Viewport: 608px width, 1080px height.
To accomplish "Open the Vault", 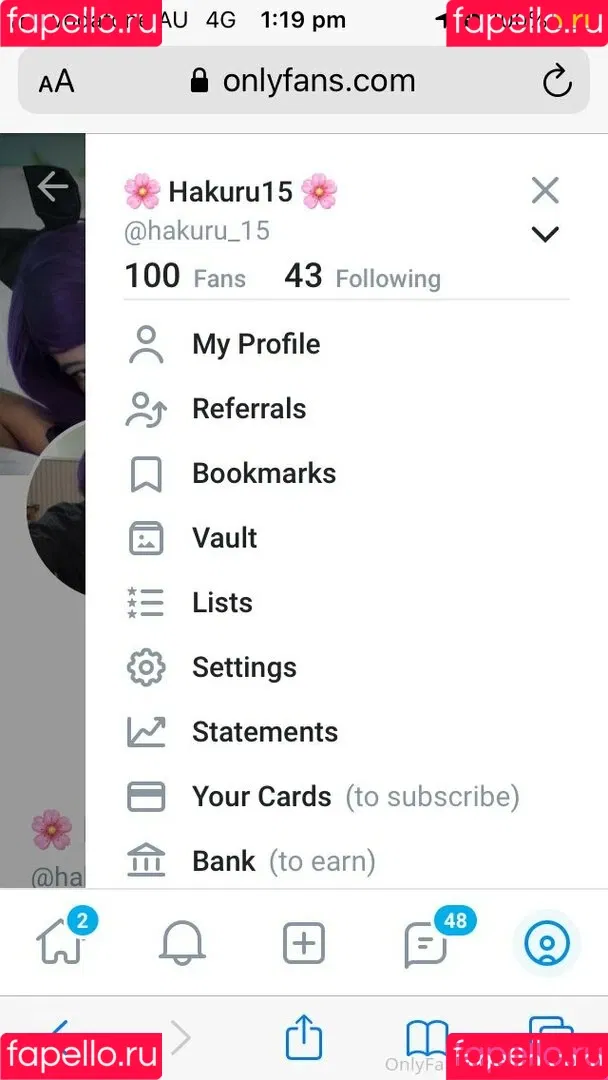I will point(224,538).
